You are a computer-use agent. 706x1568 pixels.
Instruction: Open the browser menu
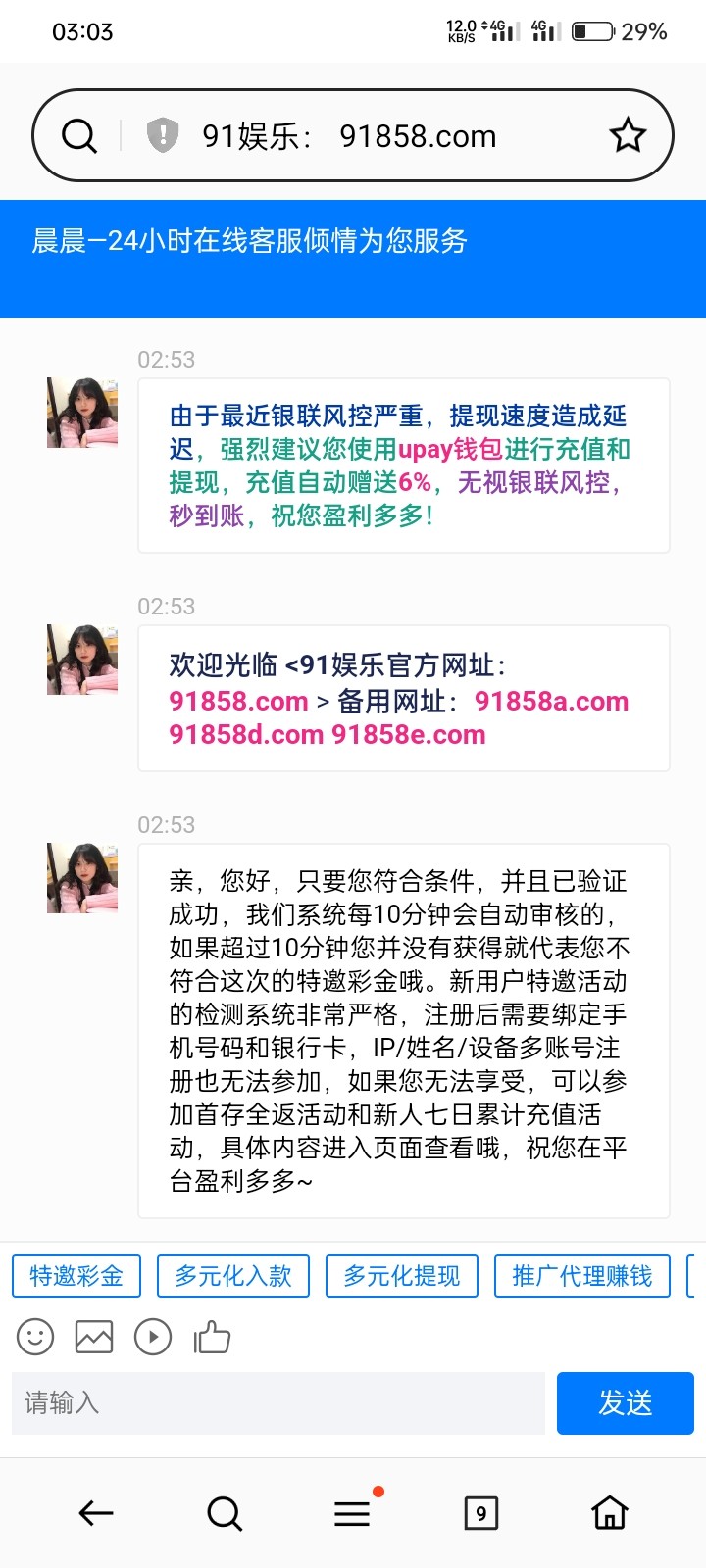pyautogui.click(x=353, y=1513)
